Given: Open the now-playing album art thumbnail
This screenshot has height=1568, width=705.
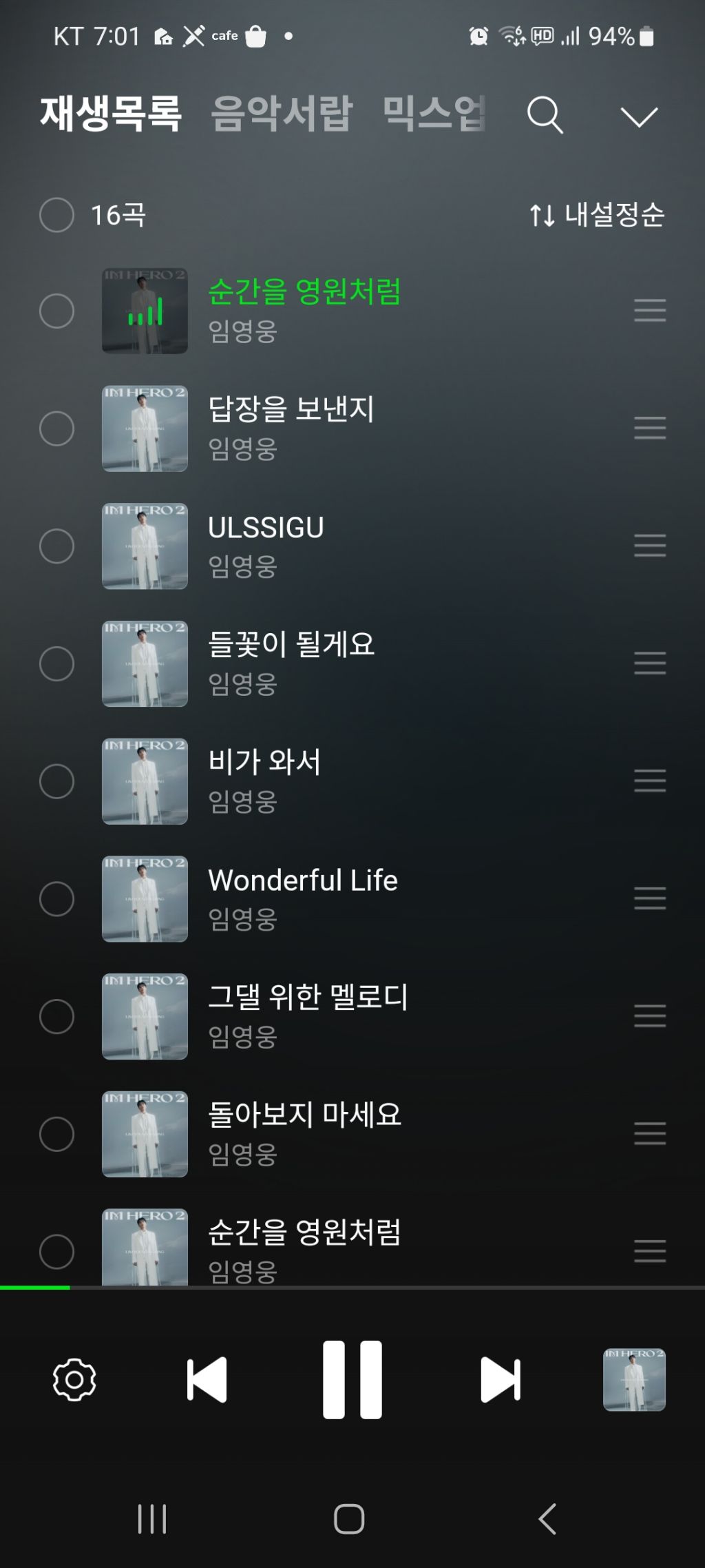Looking at the screenshot, I should click(x=634, y=1380).
